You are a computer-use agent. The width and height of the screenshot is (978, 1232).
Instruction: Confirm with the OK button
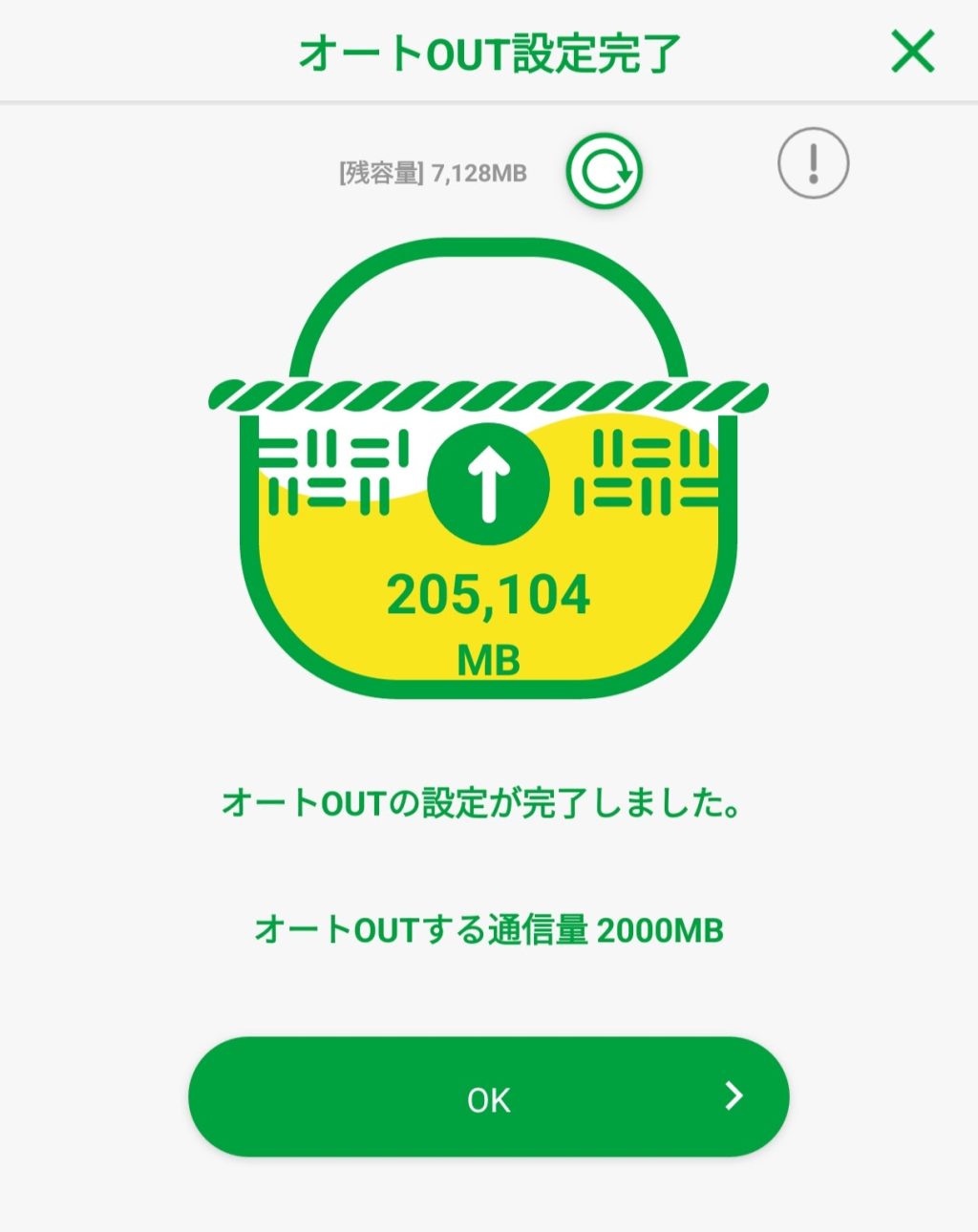click(489, 1097)
